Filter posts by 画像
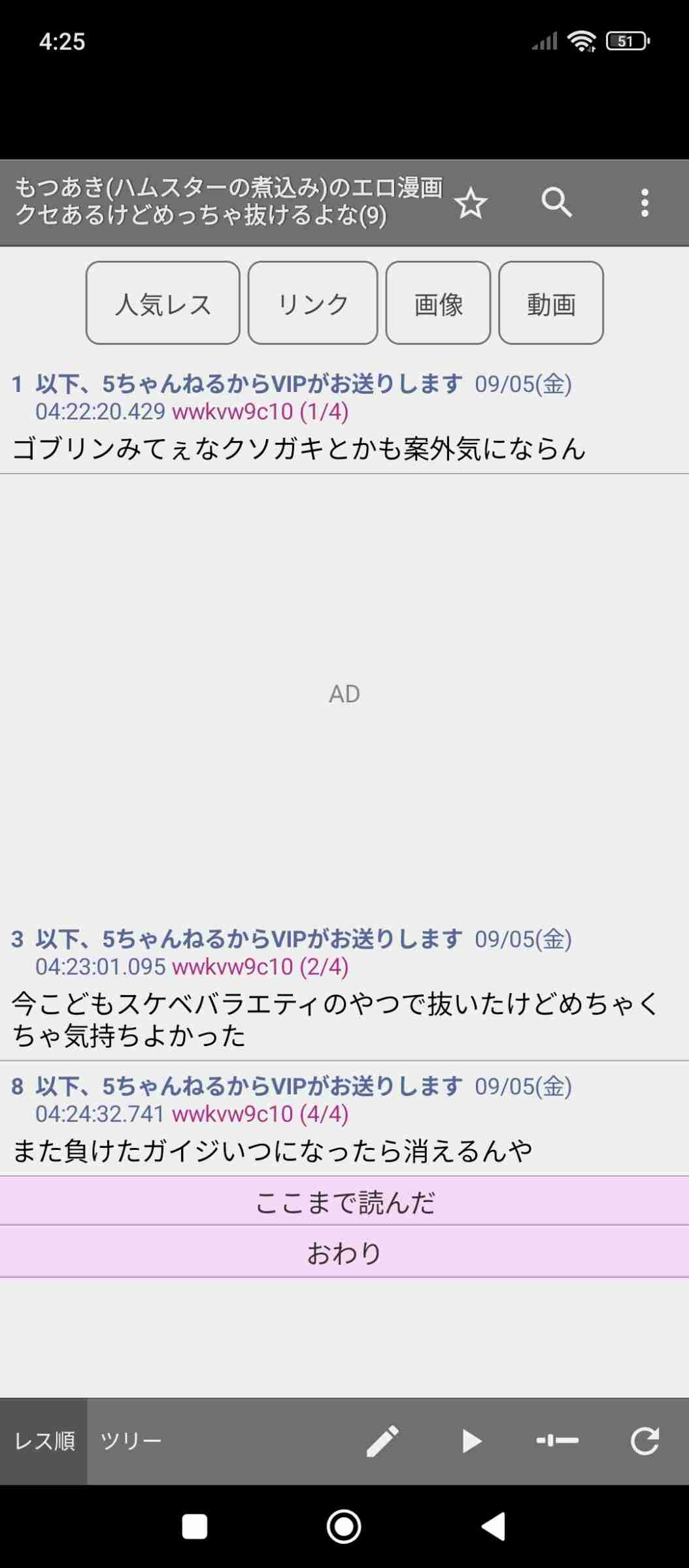The image size is (689, 1568). coord(438,303)
